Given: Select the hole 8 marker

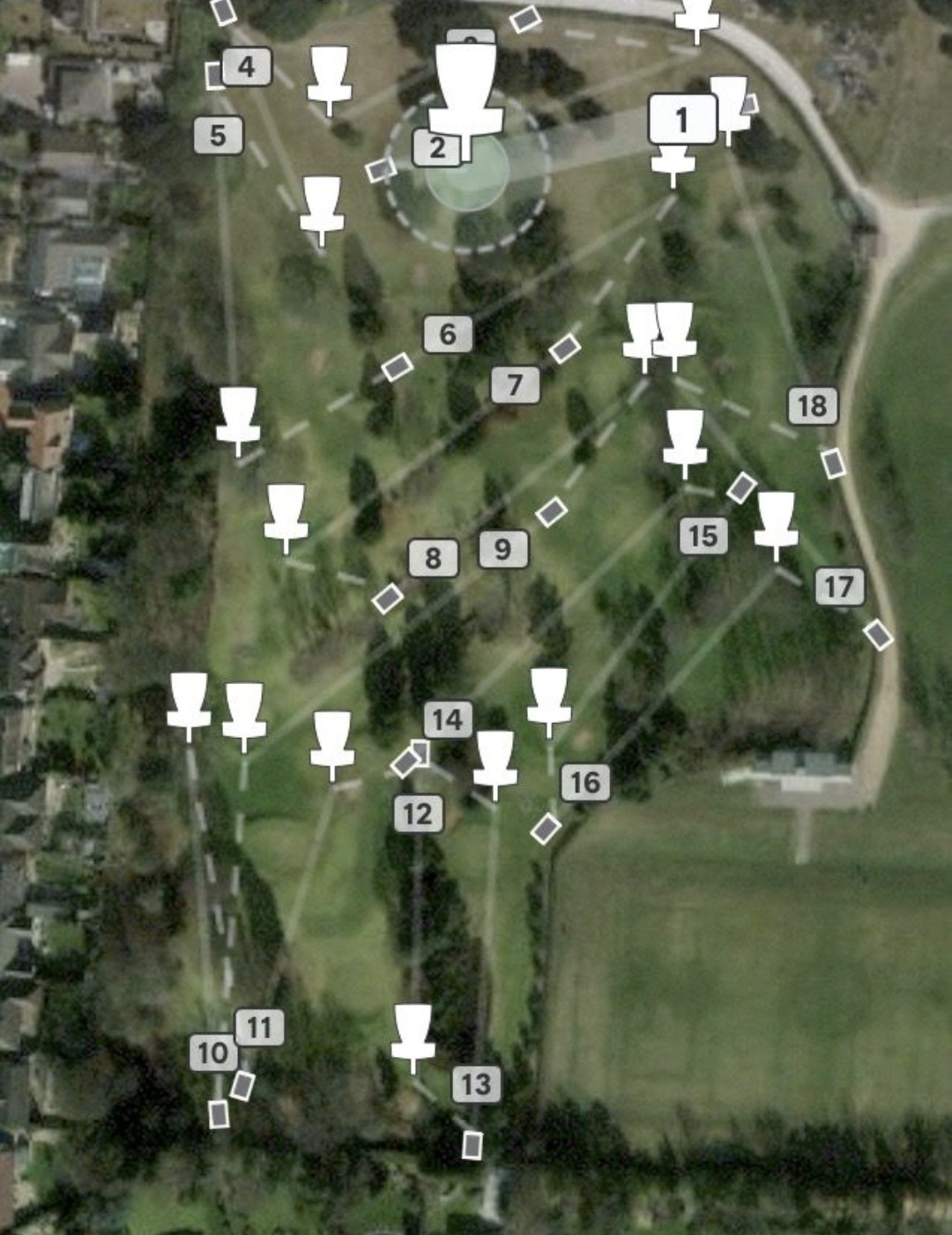Looking at the screenshot, I should (x=433, y=557).
